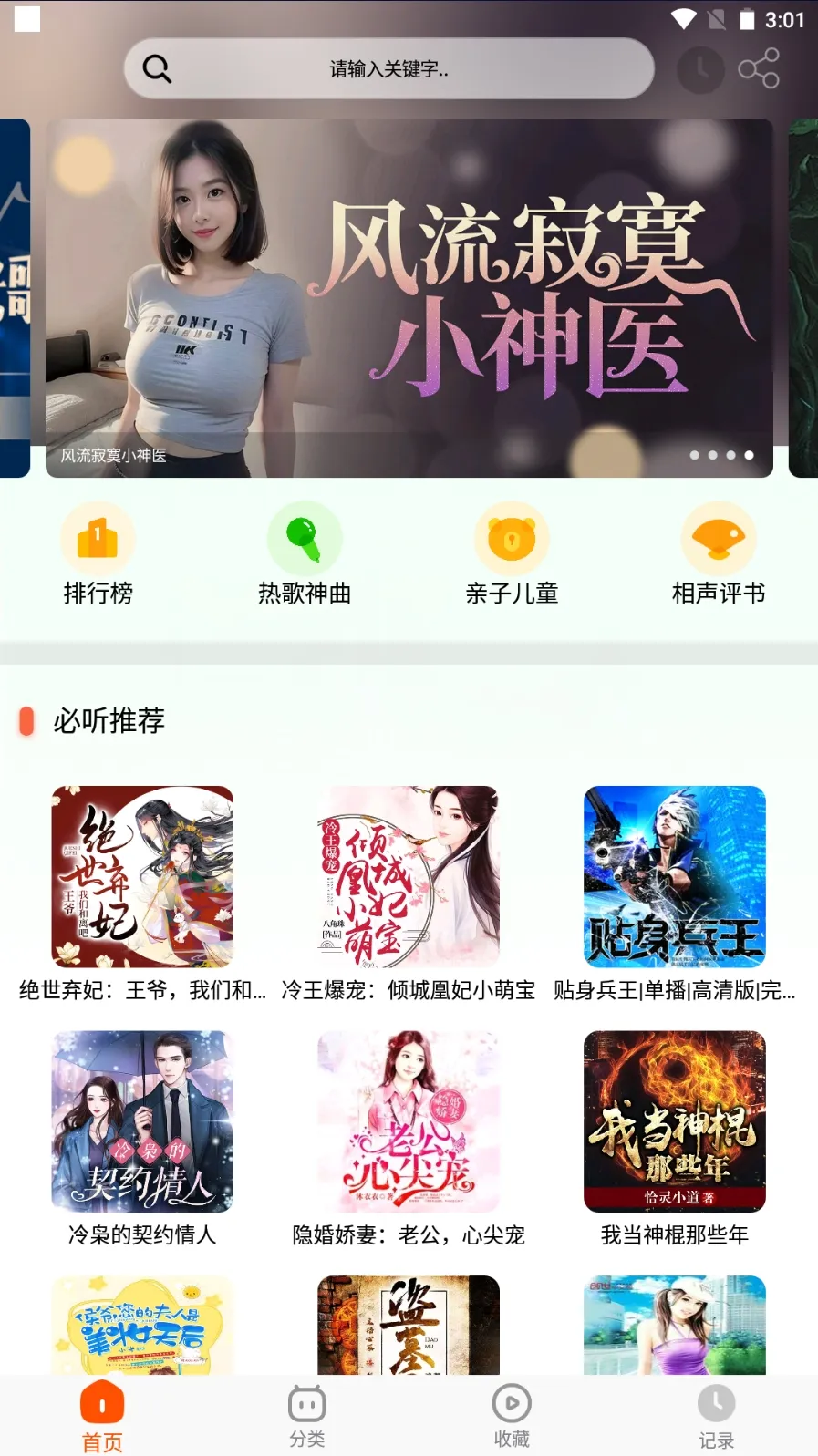The image size is (818, 1456).
Task: Tap the share icon
Action: [x=759, y=68]
